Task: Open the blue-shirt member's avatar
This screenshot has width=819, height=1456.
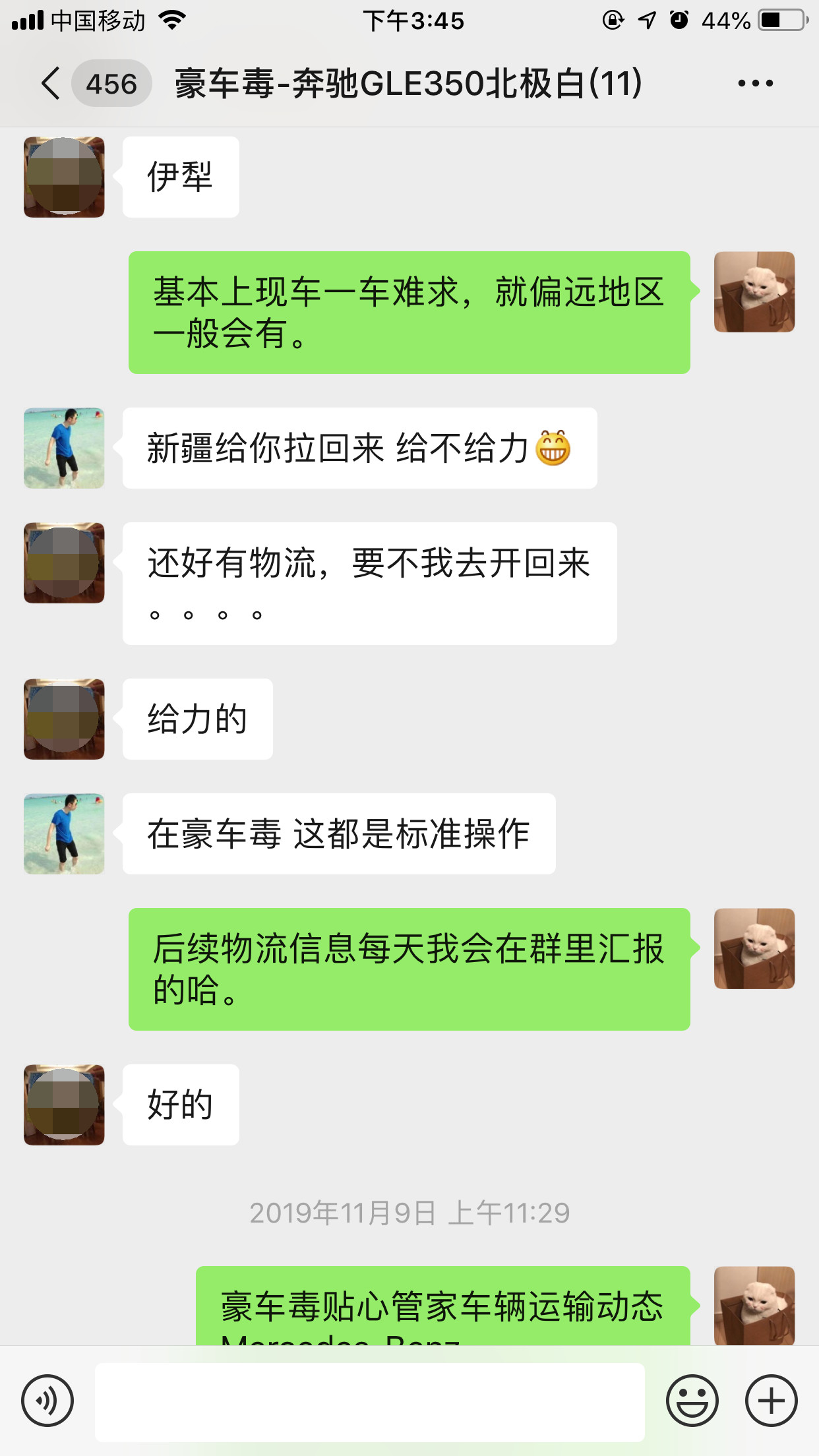Action: coord(63,448)
